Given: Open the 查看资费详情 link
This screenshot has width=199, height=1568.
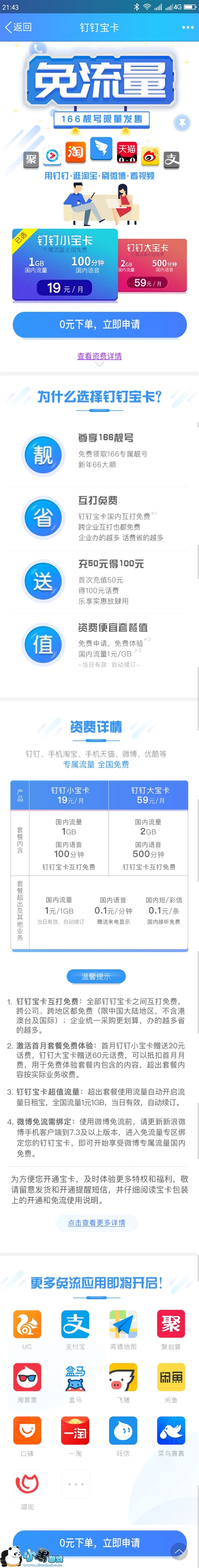Looking at the screenshot, I should [x=99, y=356].
